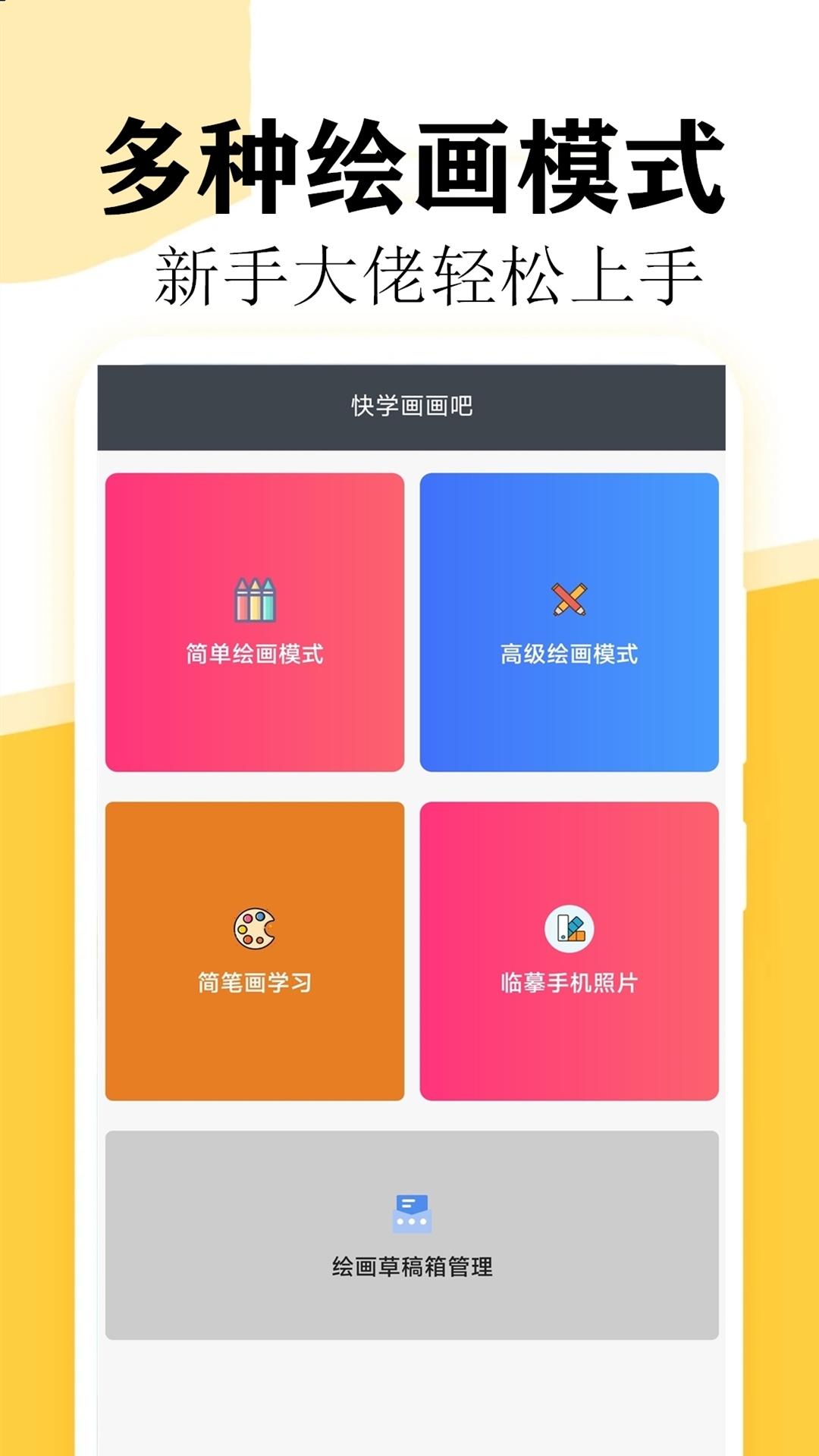The height and width of the screenshot is (1456, 819).
Task: Tap the 快学画画吧 title bar
Action: click(x=412, y=405)
